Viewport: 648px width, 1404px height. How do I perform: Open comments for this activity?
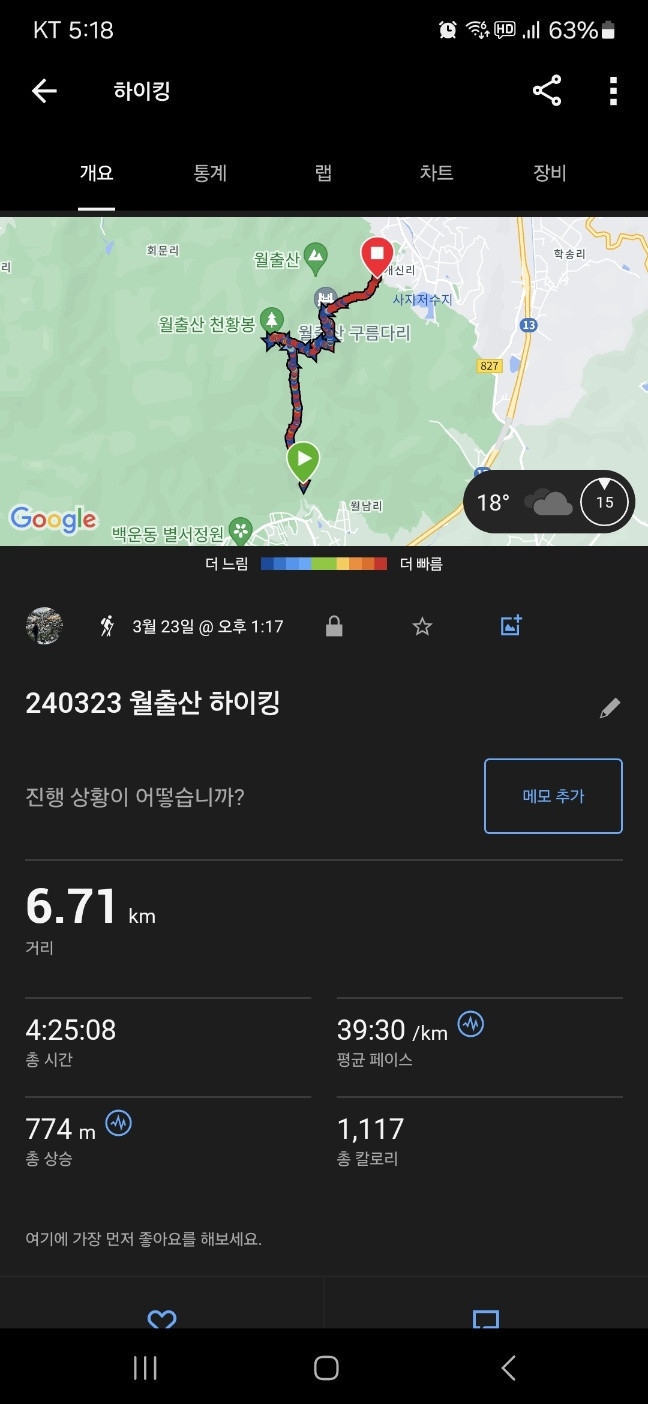point(485,1318)
